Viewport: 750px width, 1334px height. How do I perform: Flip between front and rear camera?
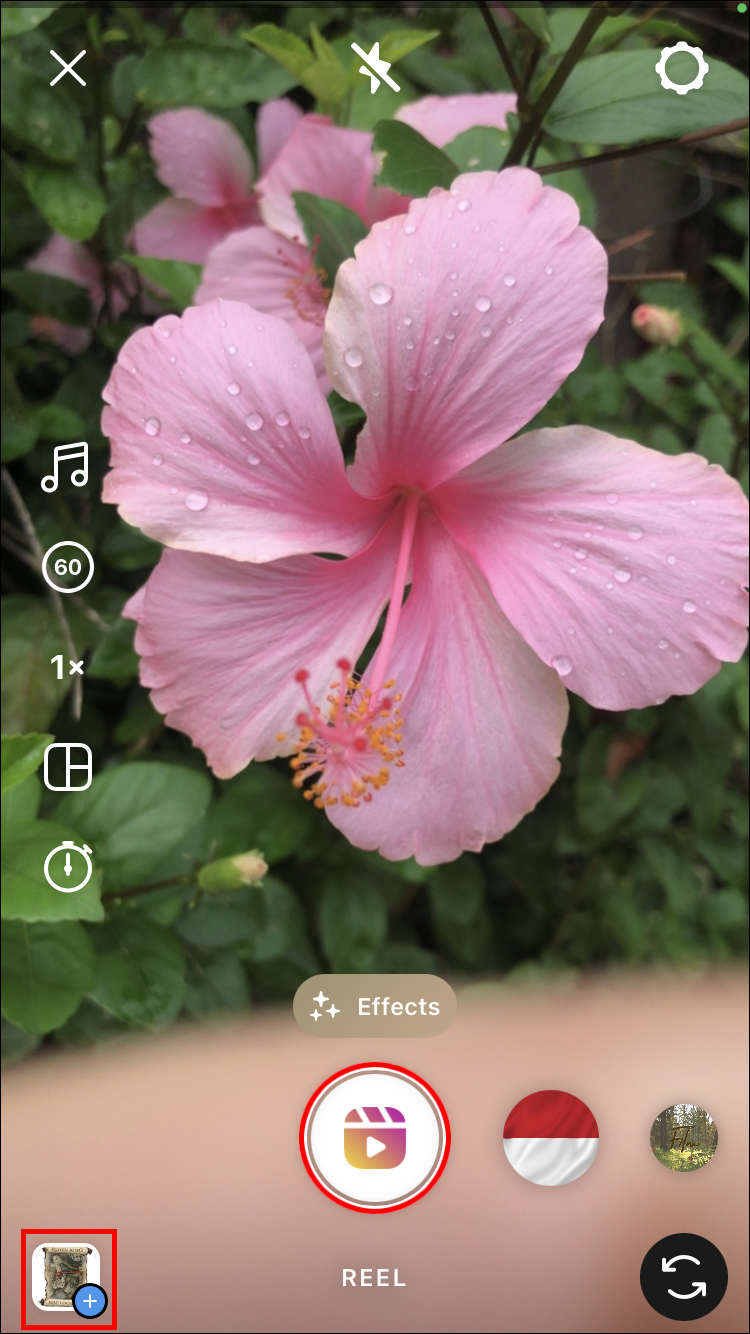[684, 1278]
